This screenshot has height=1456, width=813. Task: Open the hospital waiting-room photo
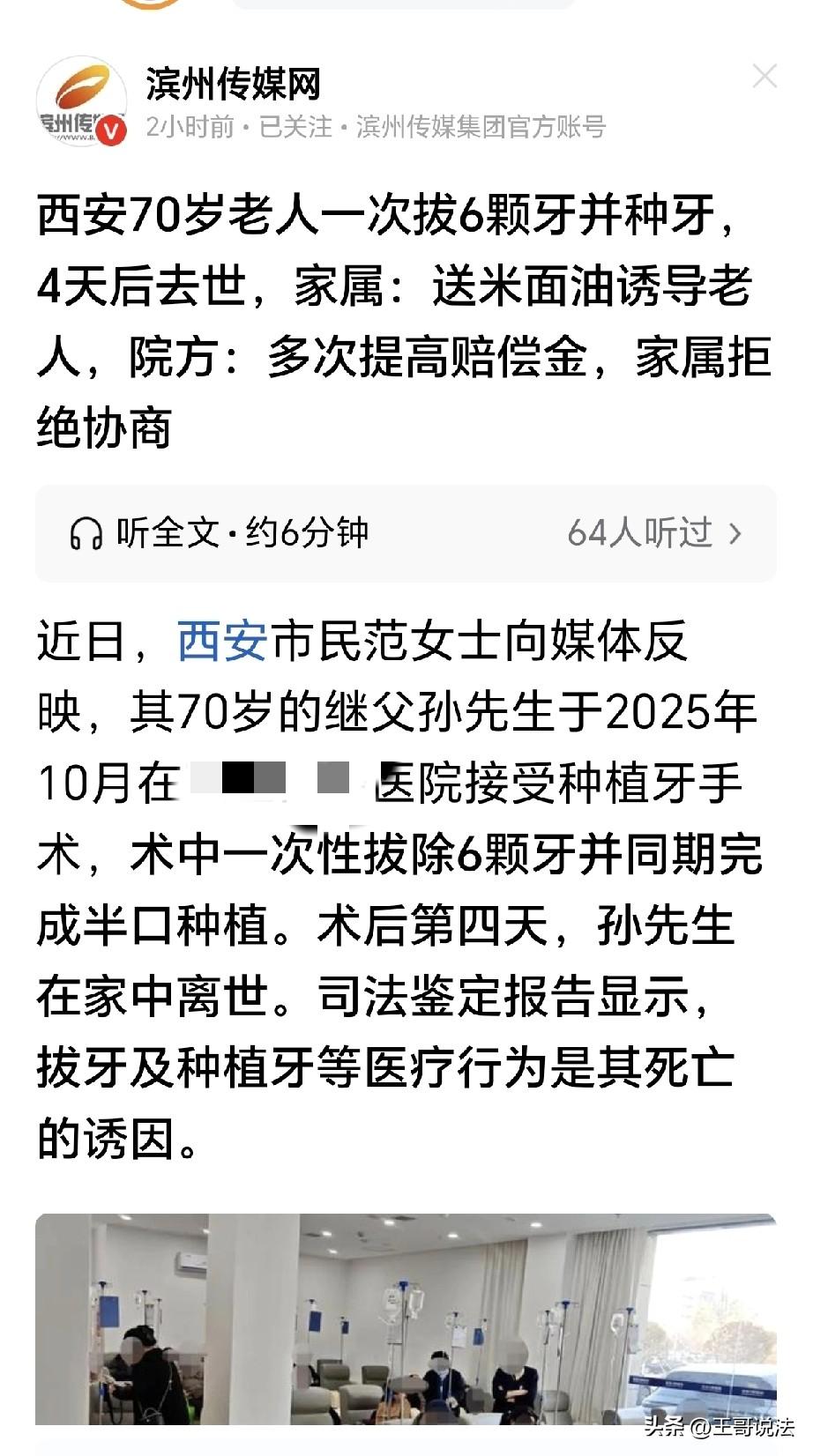click(x=406, y=1322)
